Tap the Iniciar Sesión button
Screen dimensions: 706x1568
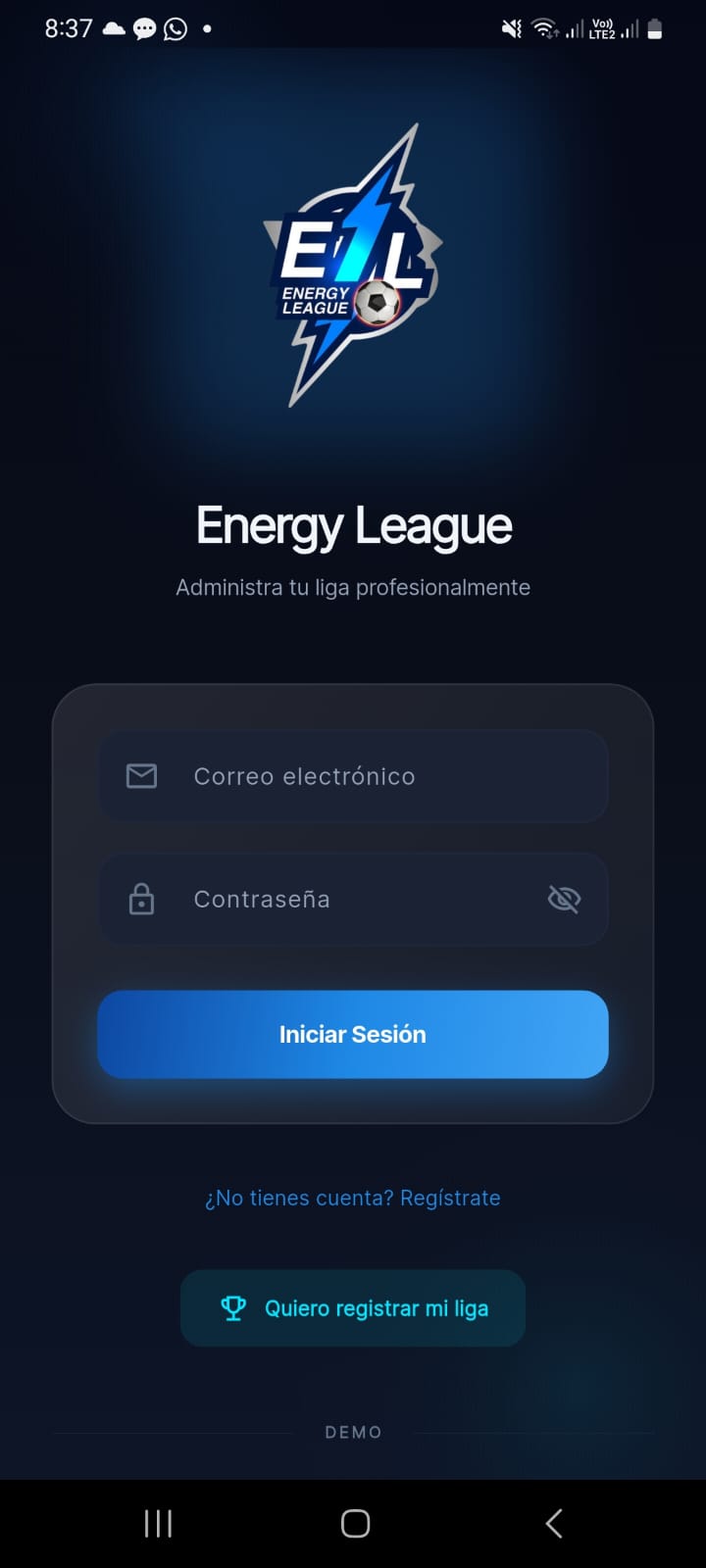[353, 1034]
